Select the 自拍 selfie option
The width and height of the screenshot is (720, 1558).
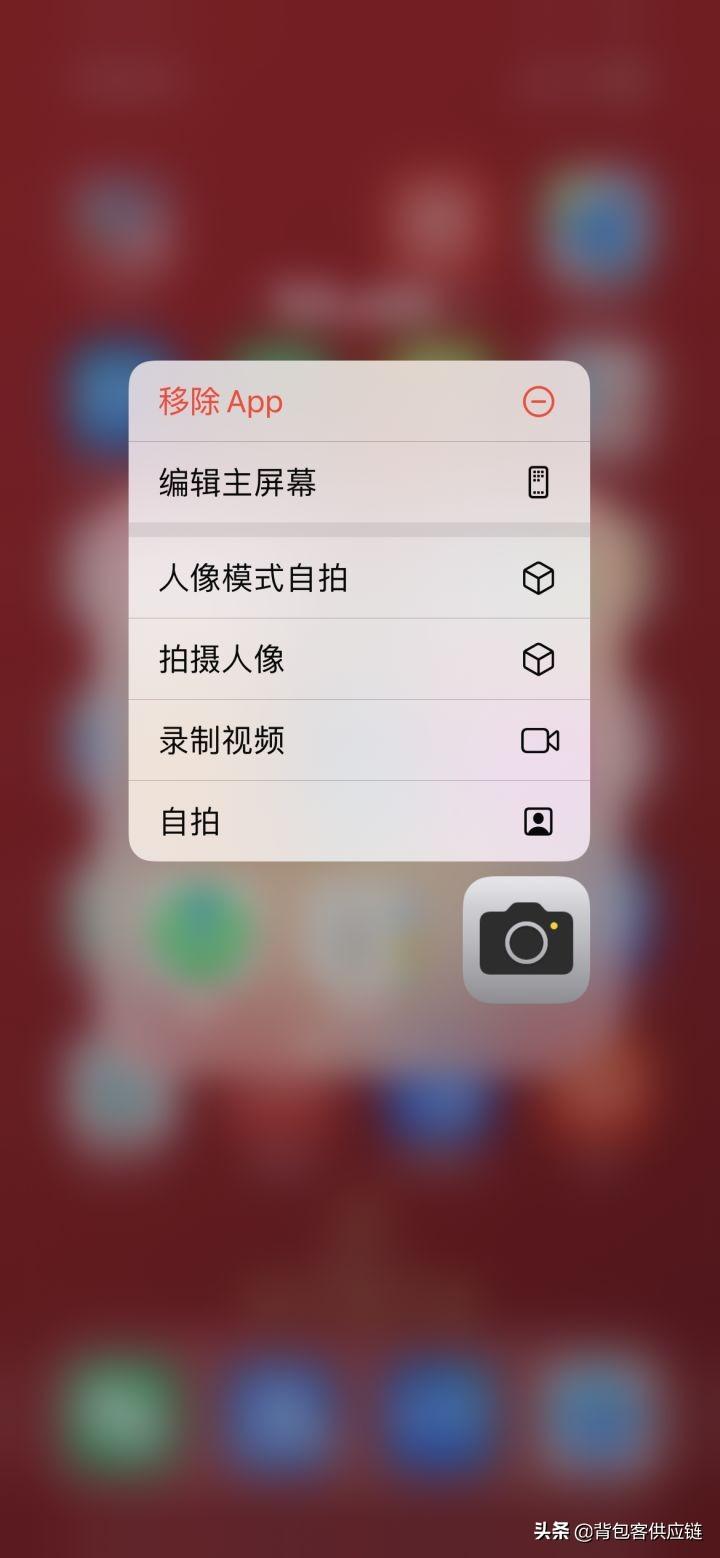(358, 821)
